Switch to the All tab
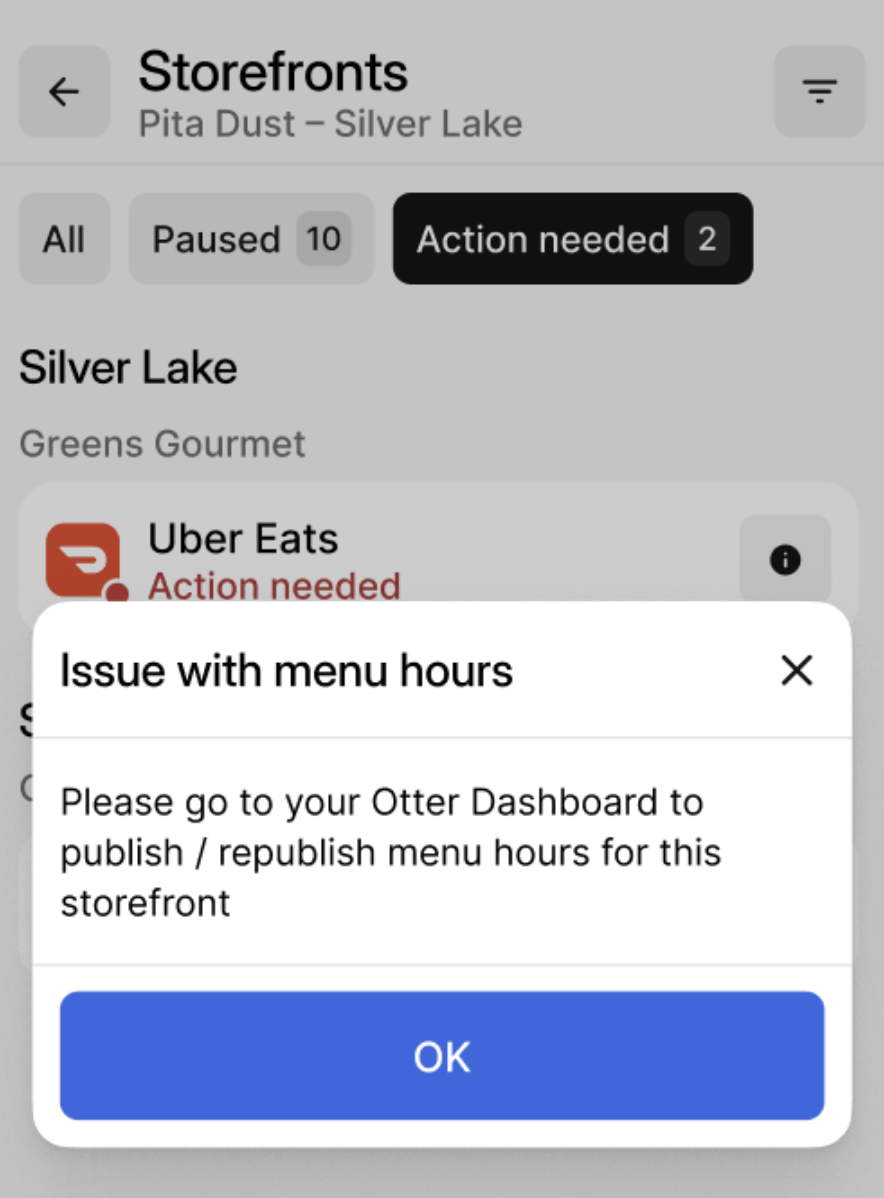This screenshot has width=884, height=1198. tap(64, 239)
